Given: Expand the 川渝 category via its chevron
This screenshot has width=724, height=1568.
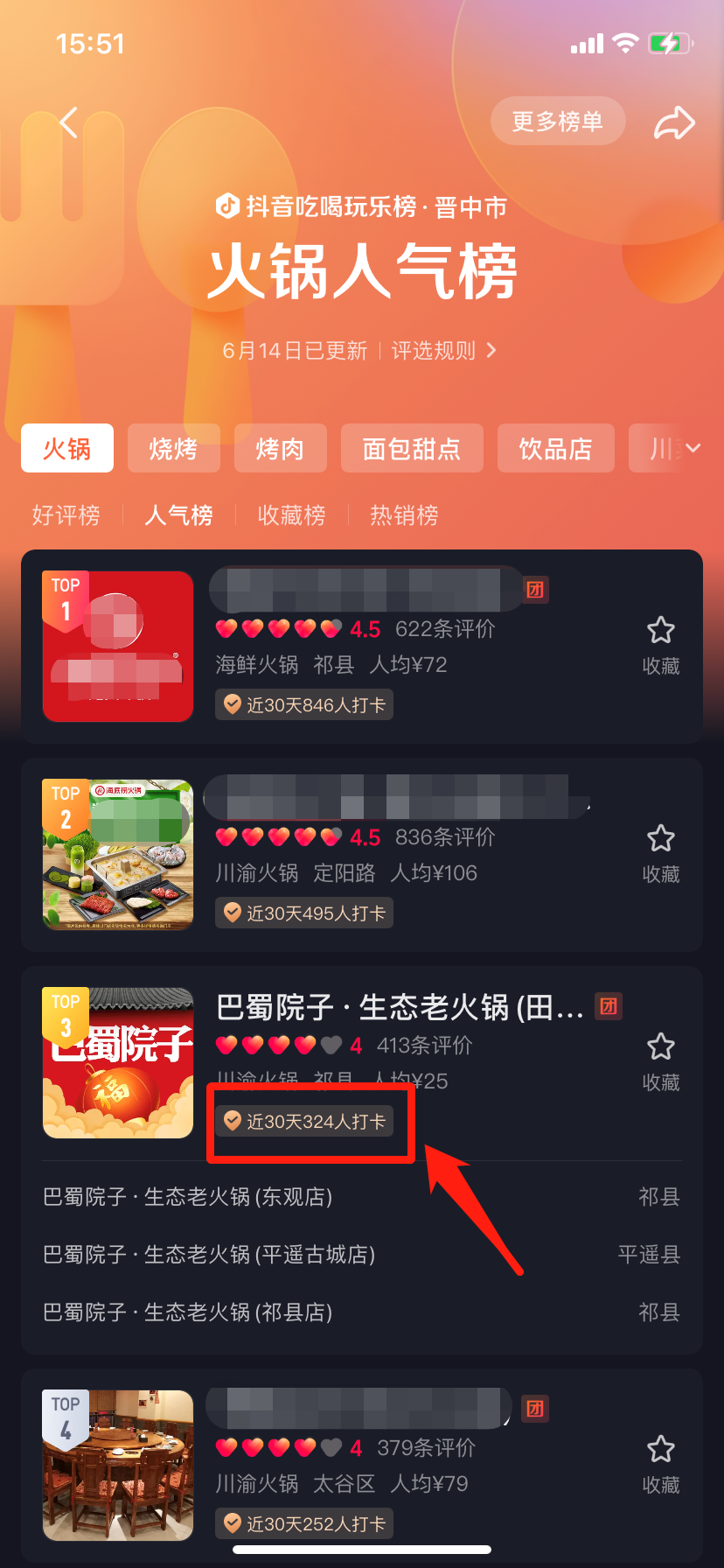Looking at the screenshot, I should point(691,448).
